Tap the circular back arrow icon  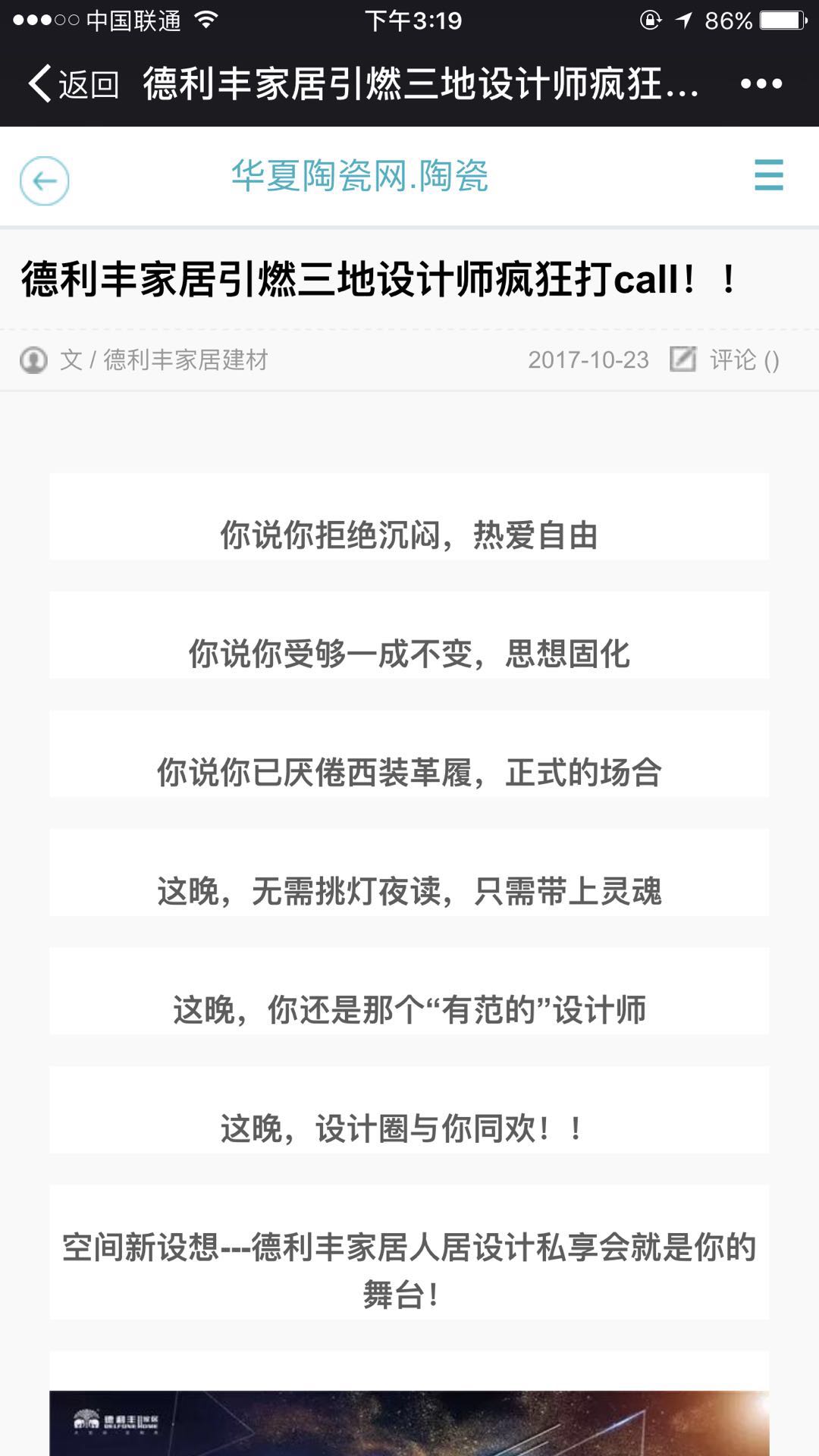[44, 180]
